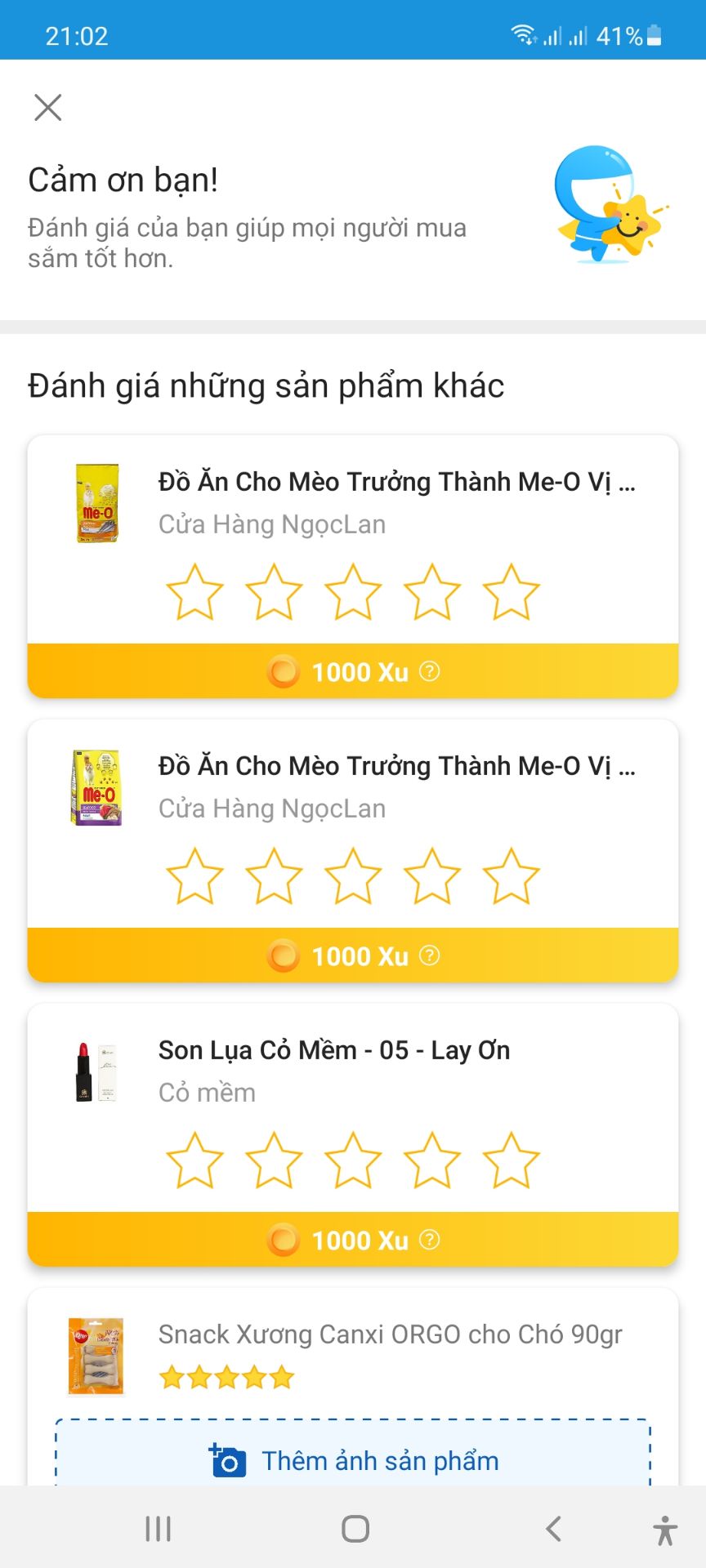706x1568 pixels.
Task: Tap the question mark icon next to first 1000 Xu reward
Action: (429, 672)
